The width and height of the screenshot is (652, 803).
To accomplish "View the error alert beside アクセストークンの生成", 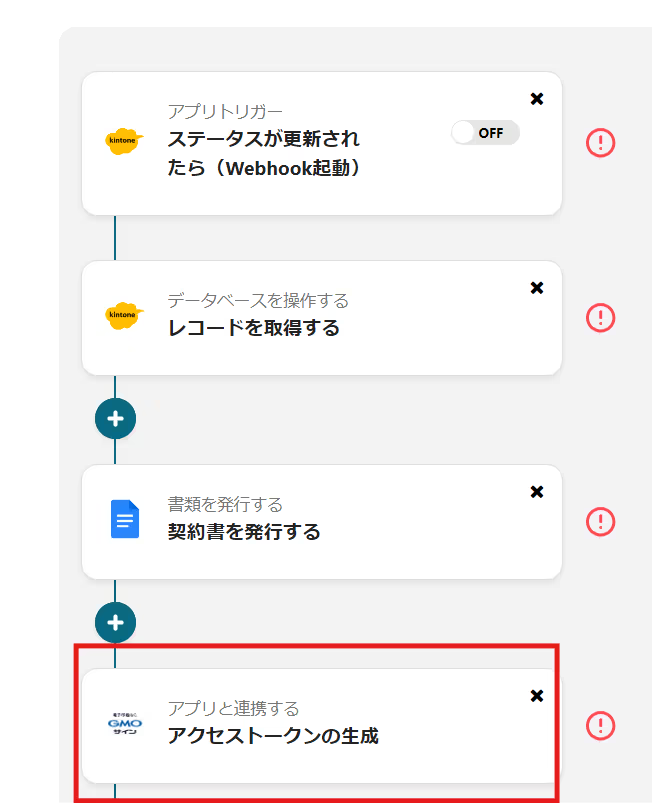I will [600, 725].
